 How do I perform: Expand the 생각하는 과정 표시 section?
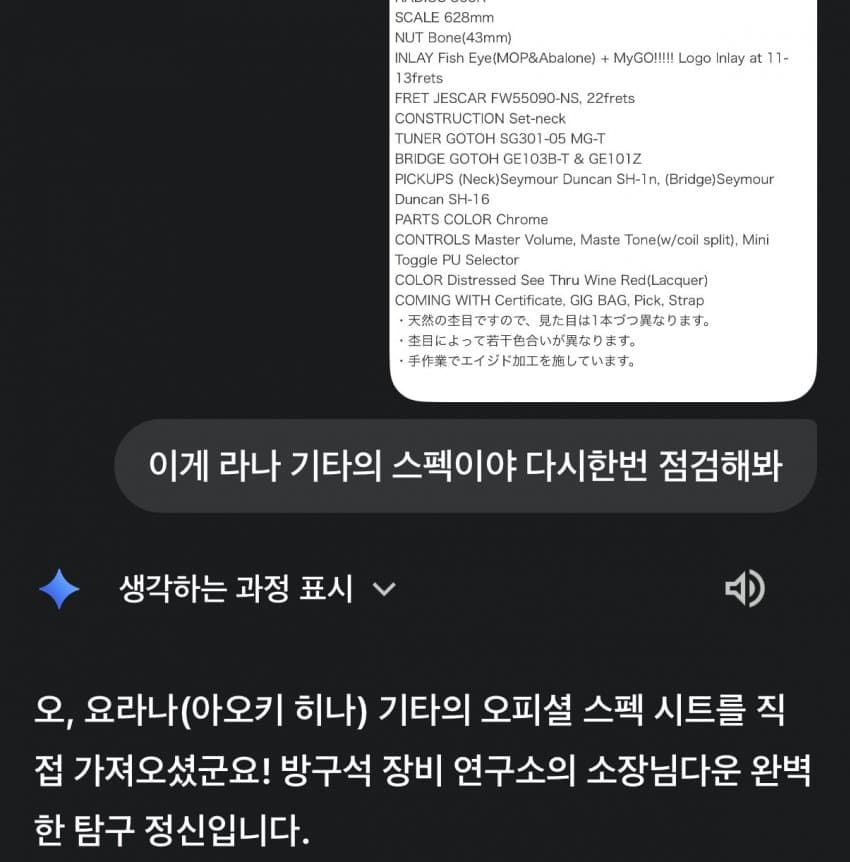384,590
